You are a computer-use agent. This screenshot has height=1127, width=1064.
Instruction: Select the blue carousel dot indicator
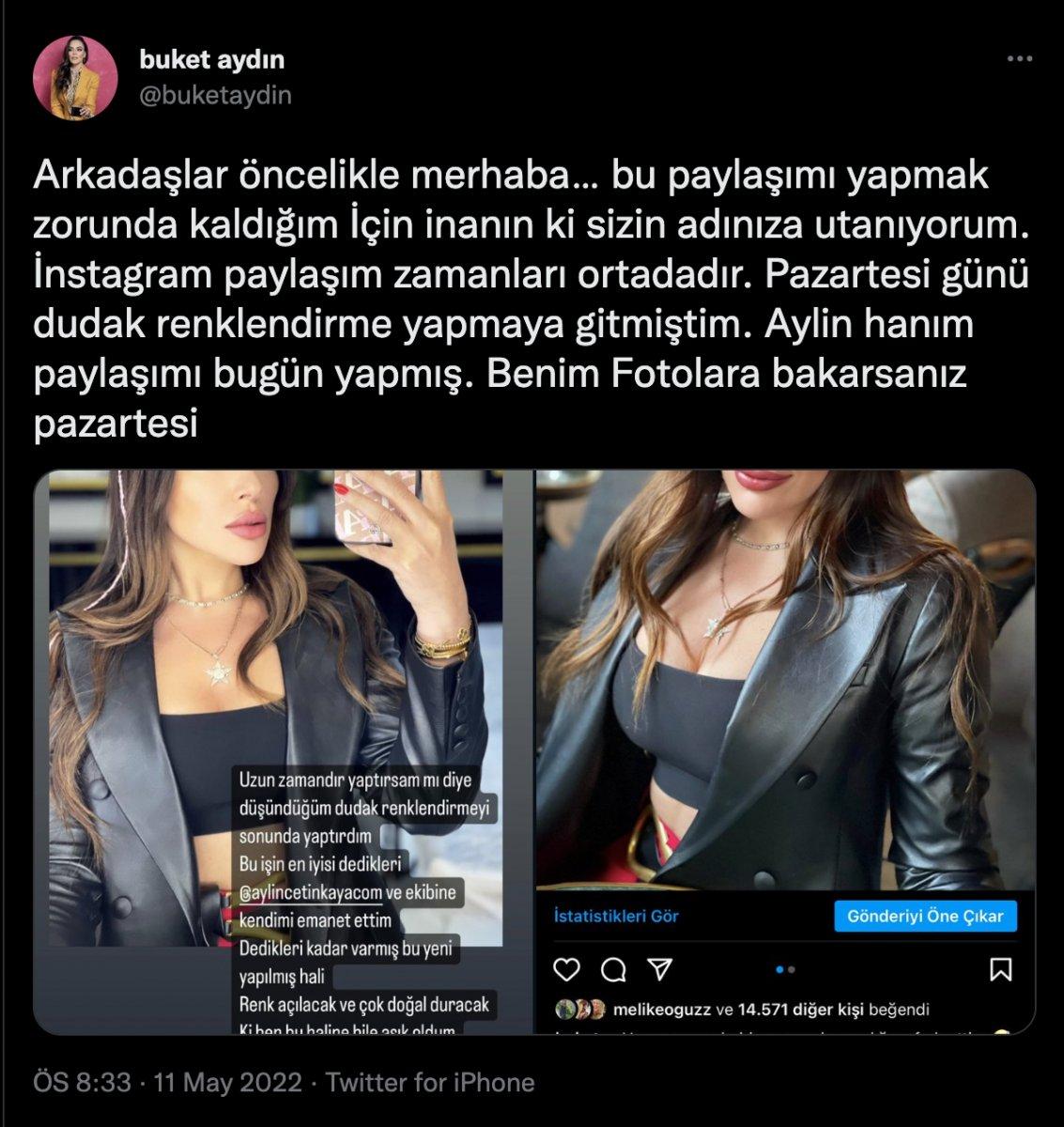(779, 968)
